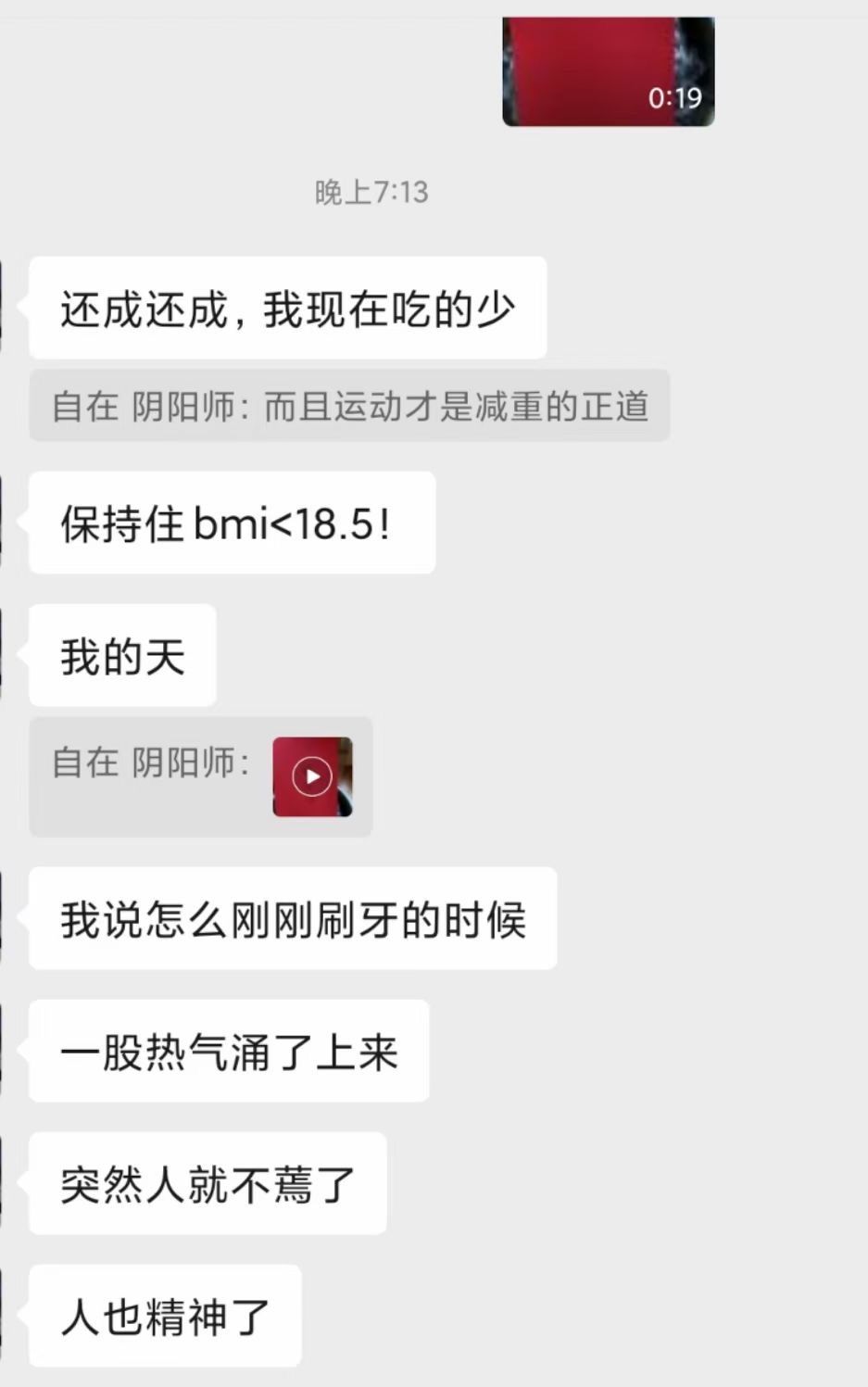This screenshot has height=1387, width=868.
Task: Select the message bubble '还成还成，我现在吃的少'
Action: 287,307
